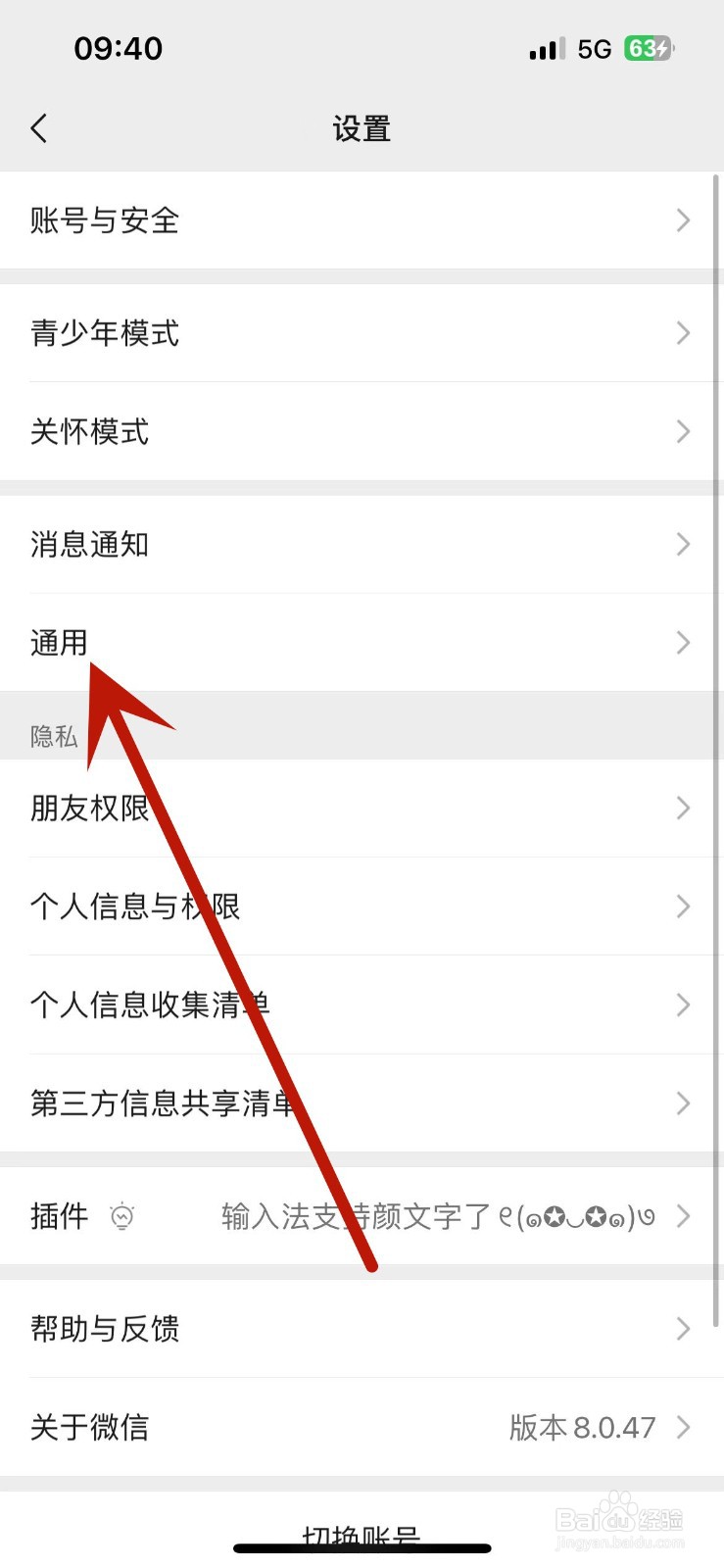Open the 通用 general settings entry

(362, 643)
